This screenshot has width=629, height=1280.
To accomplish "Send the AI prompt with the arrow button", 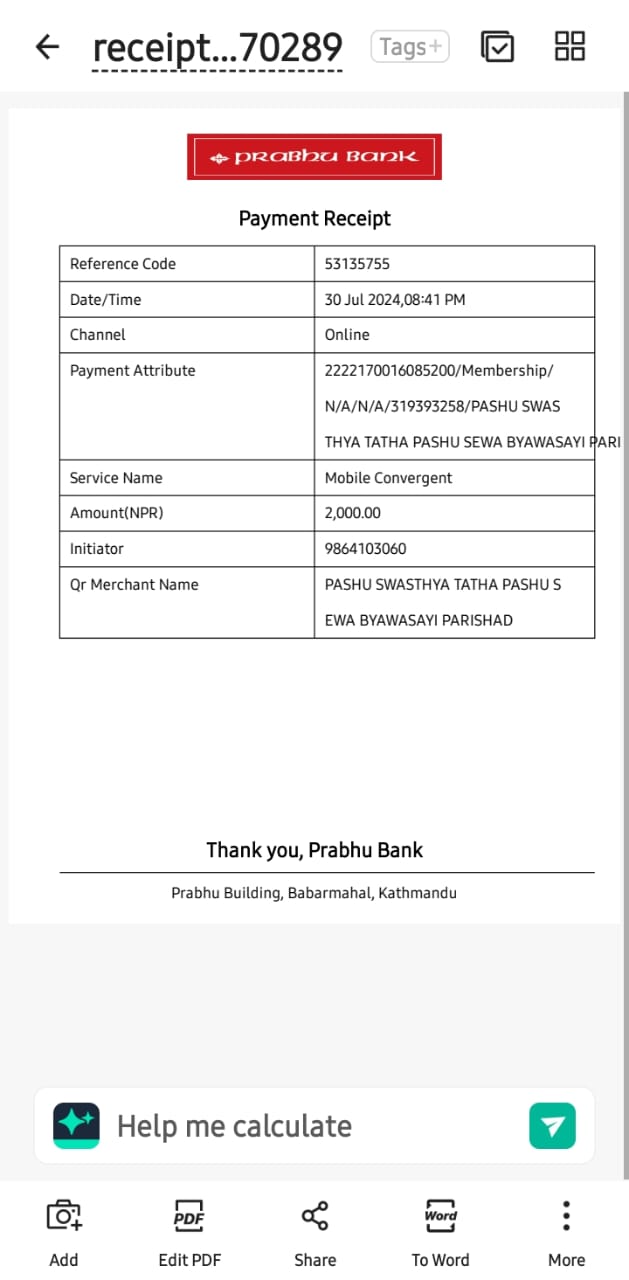I will pos(552,1126).
